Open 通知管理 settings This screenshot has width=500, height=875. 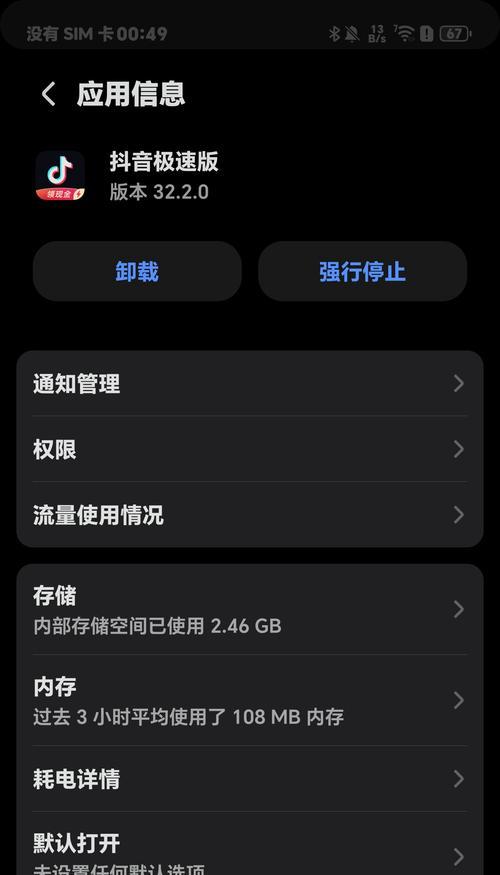pyautogui.click(x=250, y=383)
